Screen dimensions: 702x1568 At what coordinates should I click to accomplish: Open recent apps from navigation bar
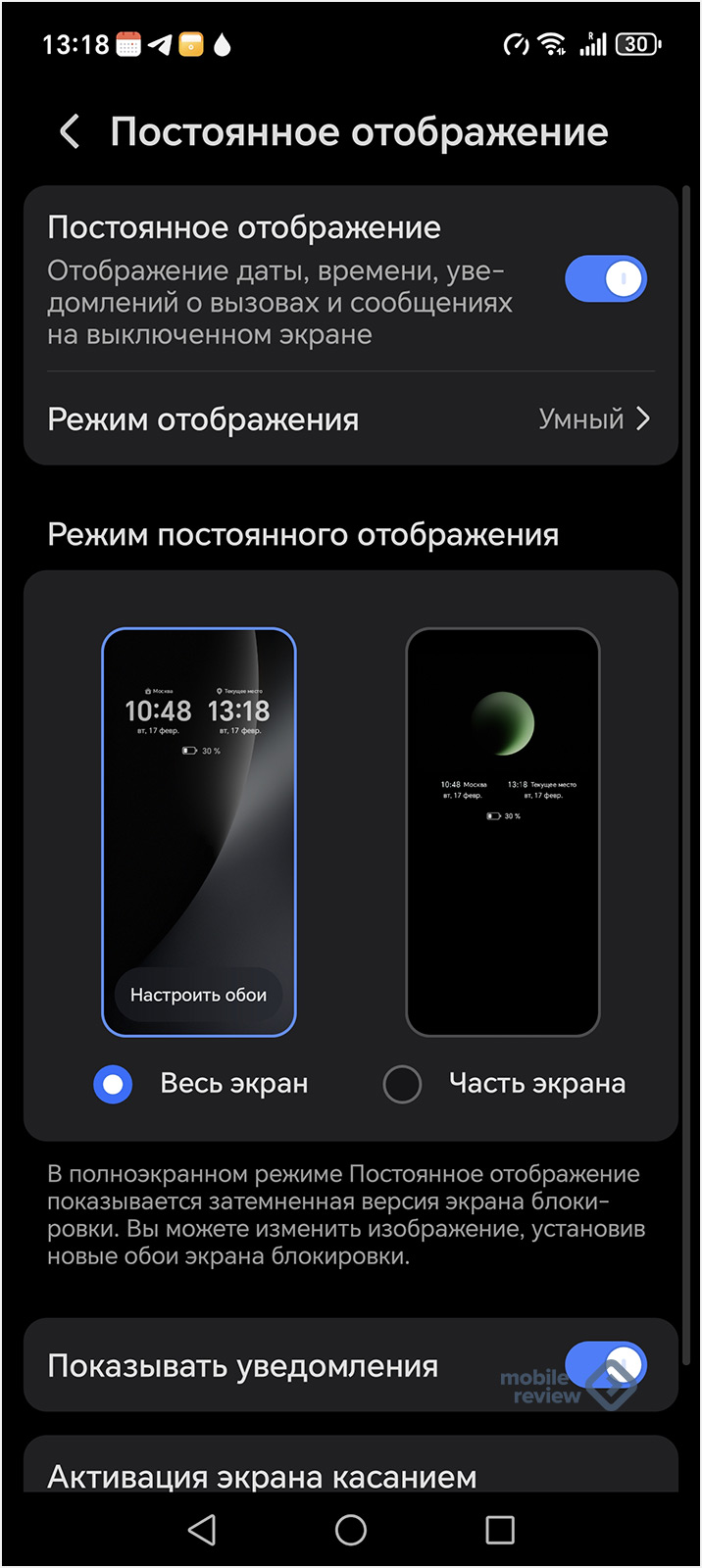click(x=500, y=1530)
